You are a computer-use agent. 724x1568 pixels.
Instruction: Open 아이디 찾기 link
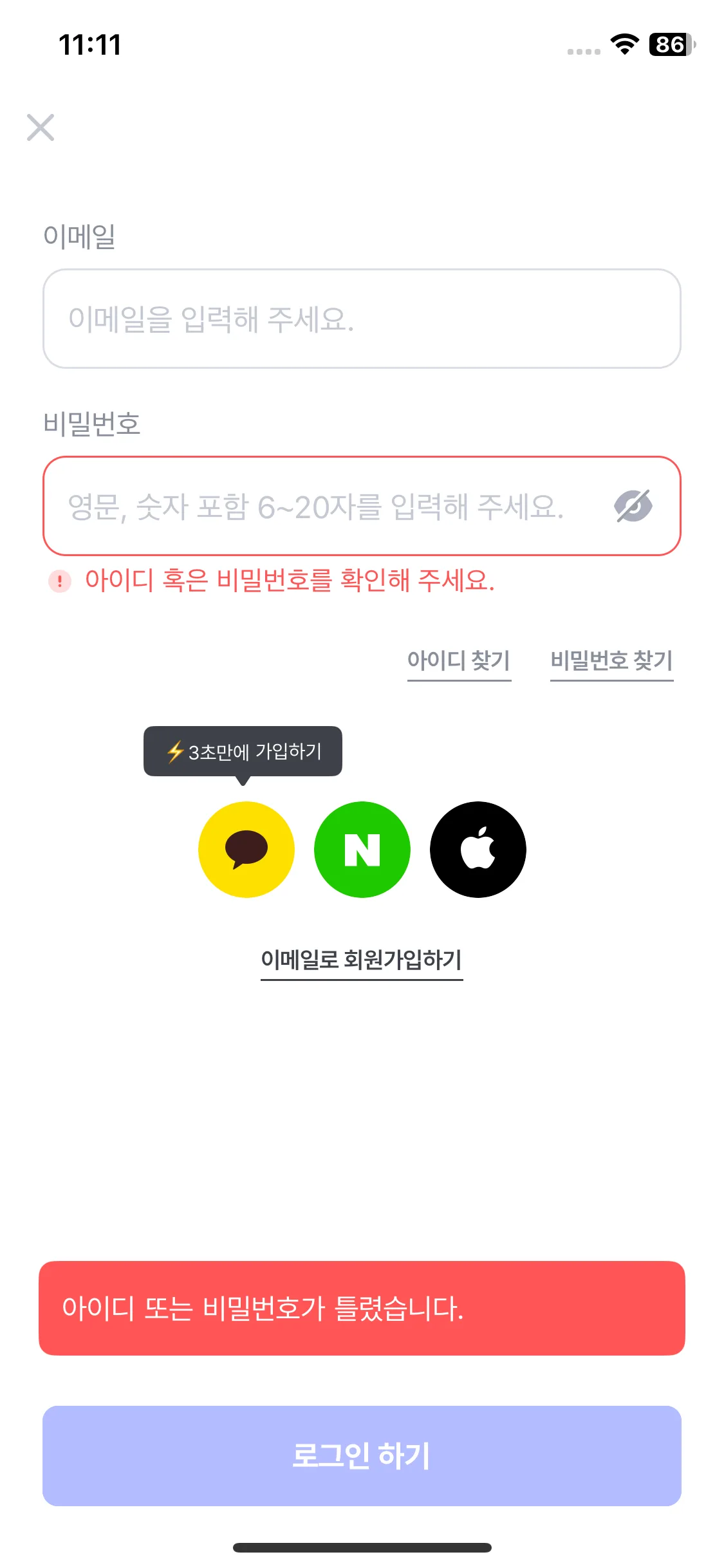tap(459, 661)
